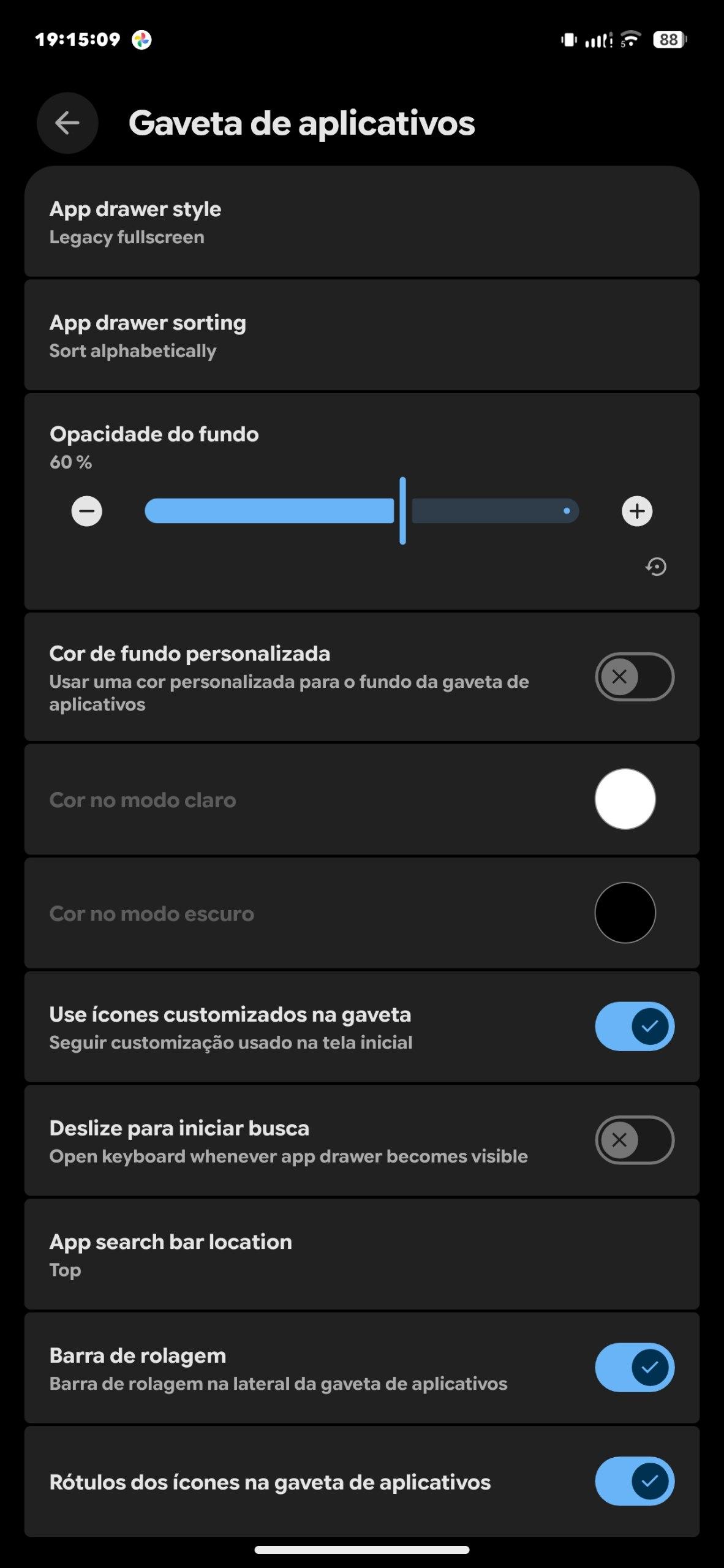Screen dimensions: 724x1568
Task: Disable Rótulos dos ícones na gaveta
Action: point(634,1481)
